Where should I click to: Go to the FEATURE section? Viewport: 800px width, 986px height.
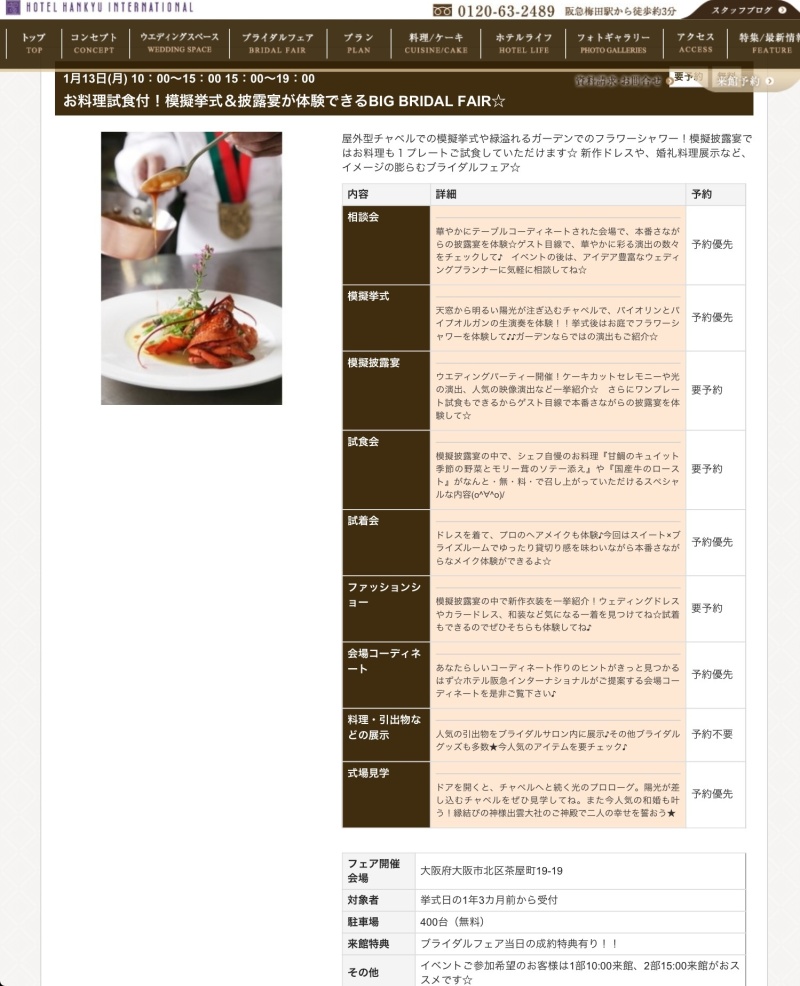[x=768, y=43]
